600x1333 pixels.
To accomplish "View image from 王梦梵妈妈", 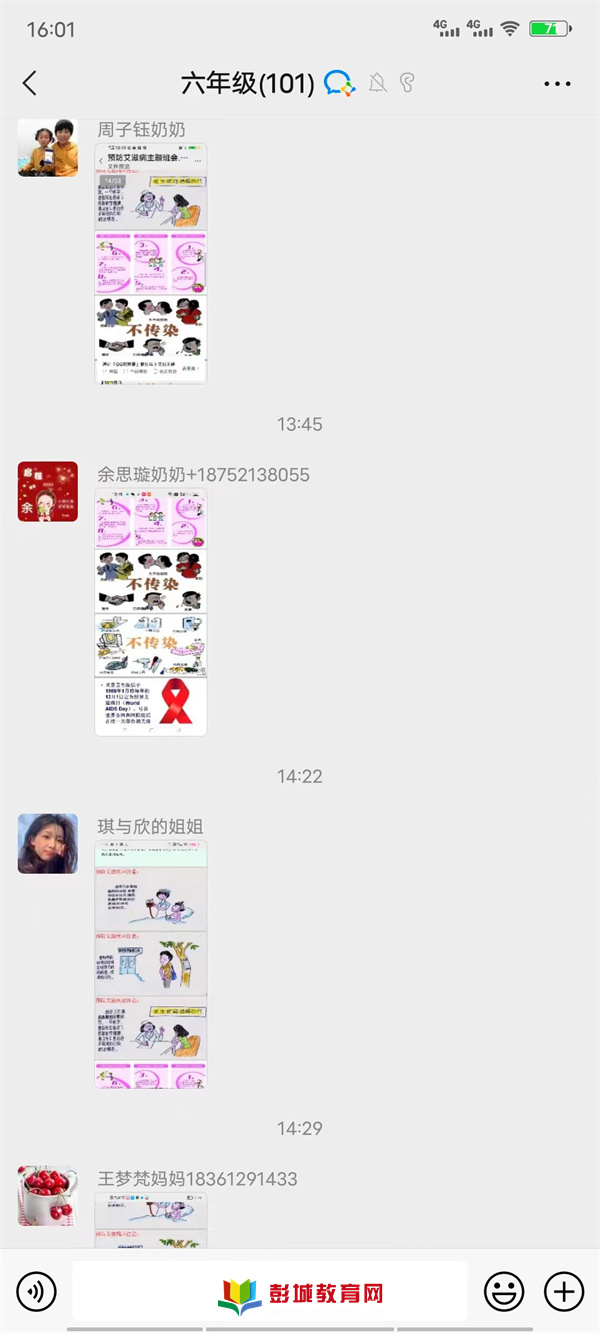I will [151, 1220].
